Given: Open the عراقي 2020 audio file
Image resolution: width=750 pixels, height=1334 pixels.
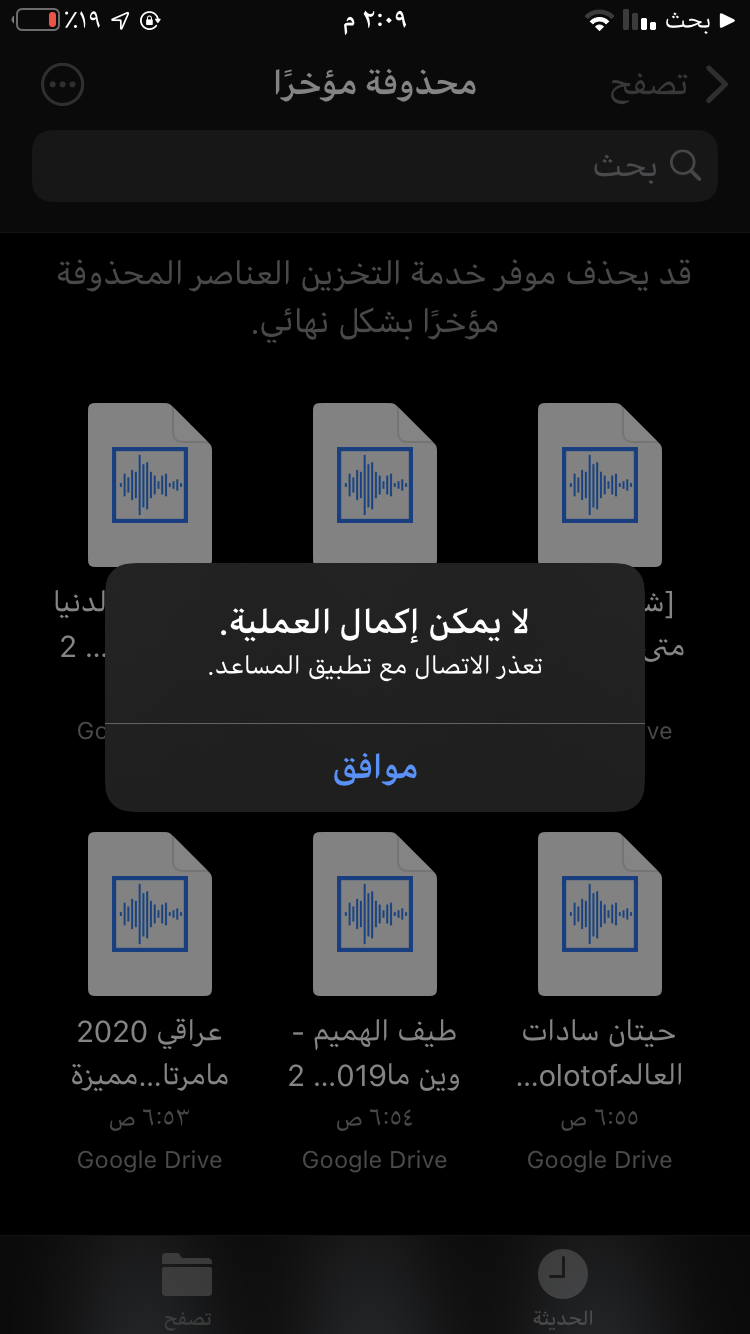Looking at the screenshot, I should point(150,914).
